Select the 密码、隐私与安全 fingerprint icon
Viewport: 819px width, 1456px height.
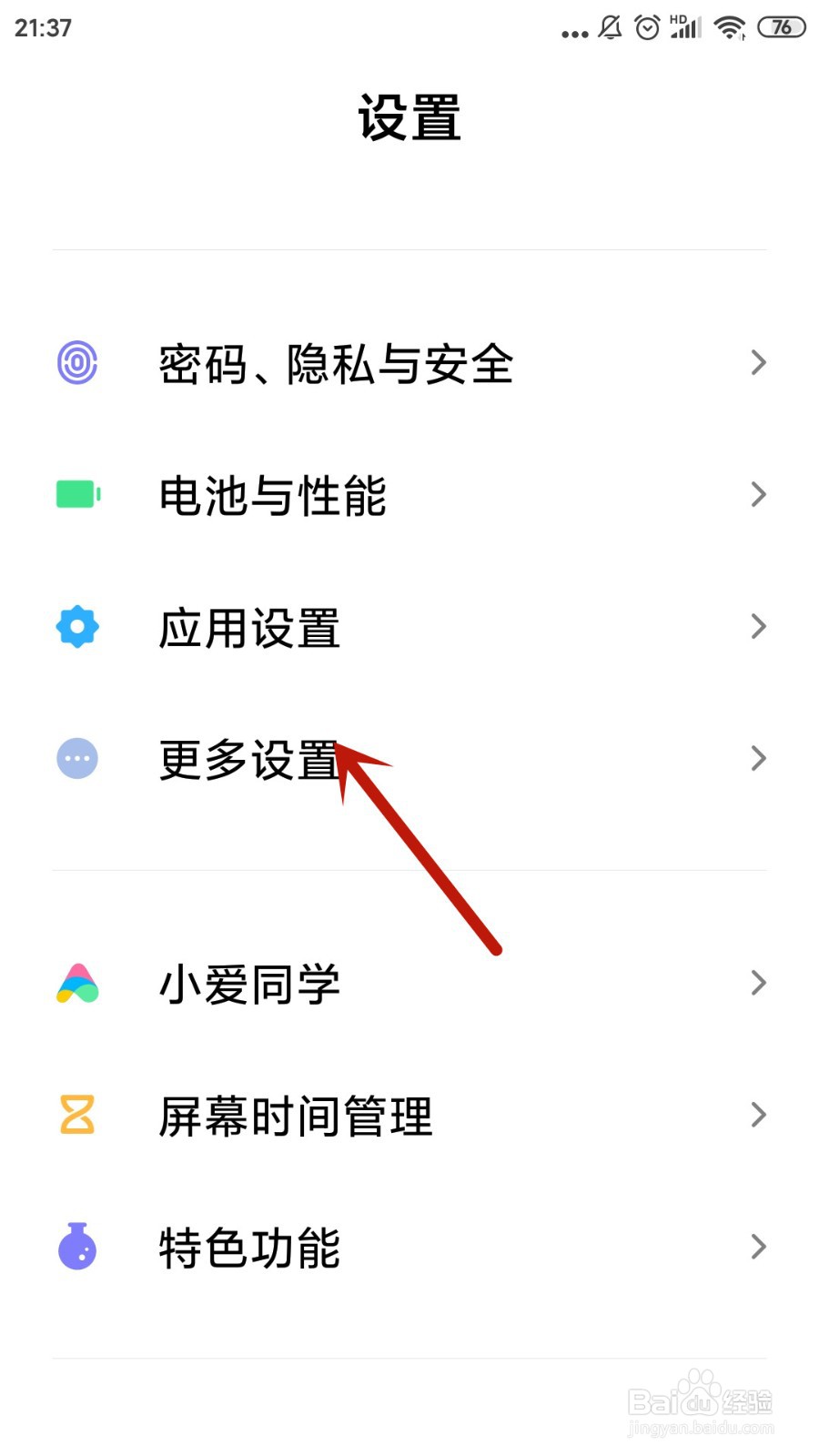[x=77, y=362]
